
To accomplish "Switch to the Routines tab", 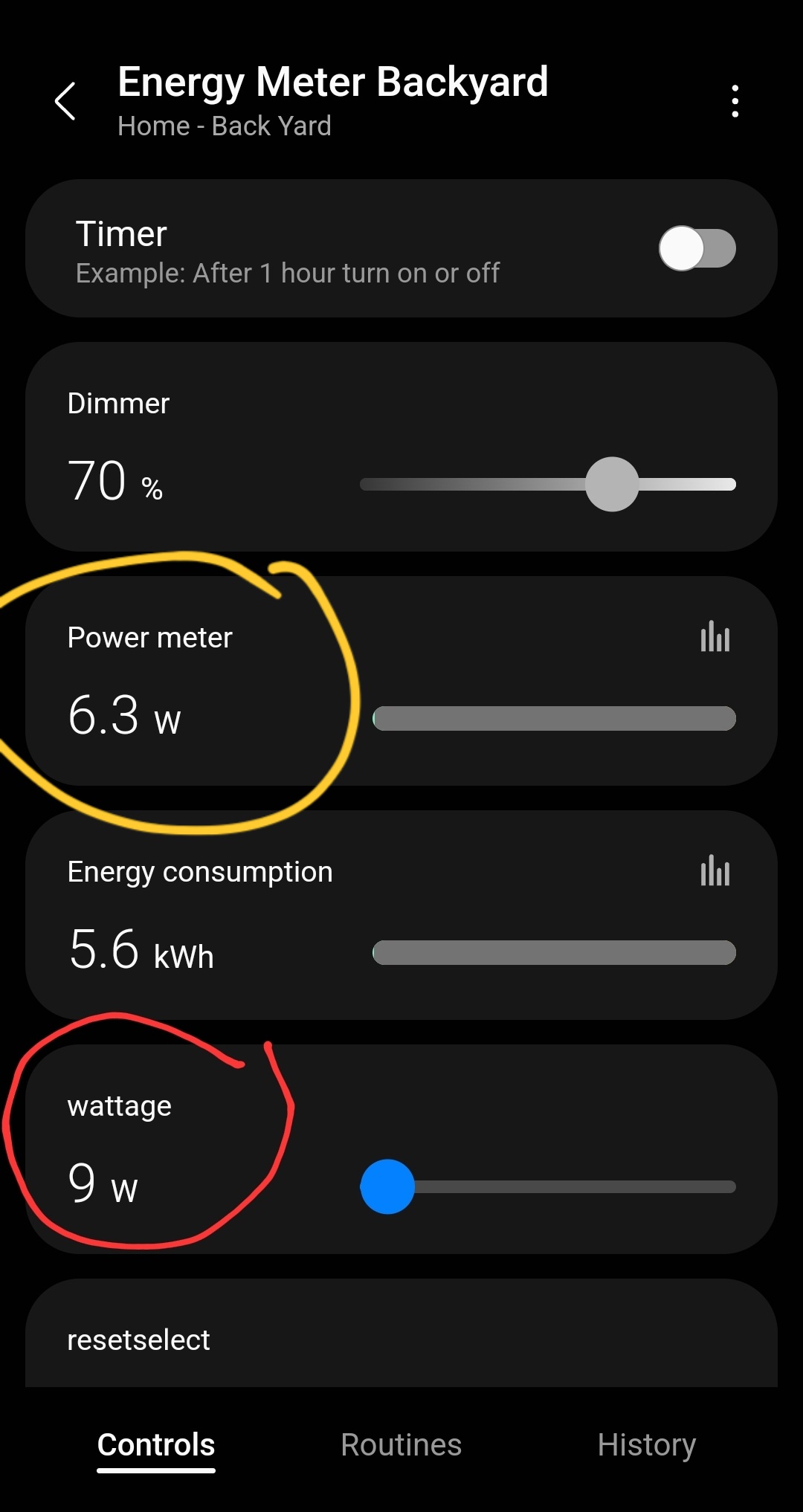I will coord(401,1445).
